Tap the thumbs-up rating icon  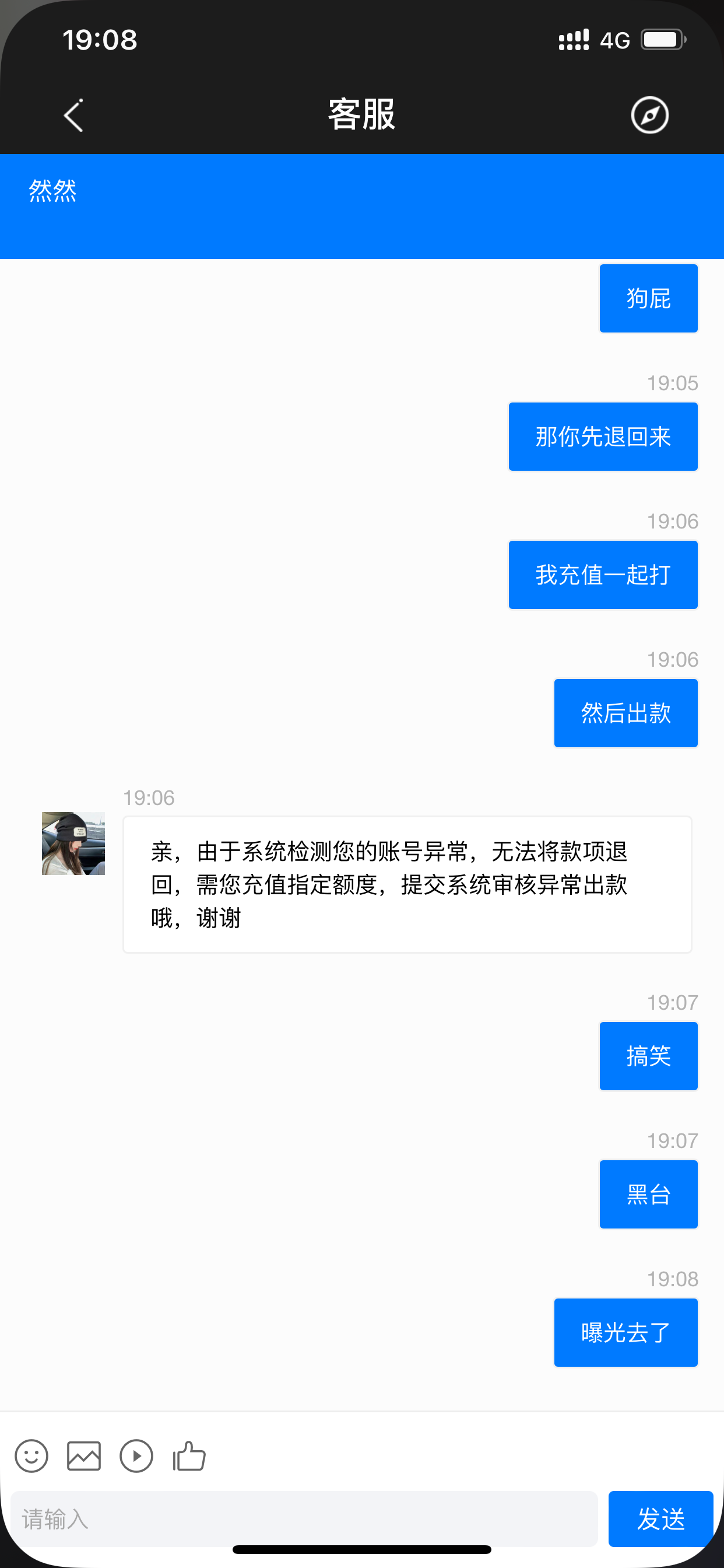(x=189, y=1456)
